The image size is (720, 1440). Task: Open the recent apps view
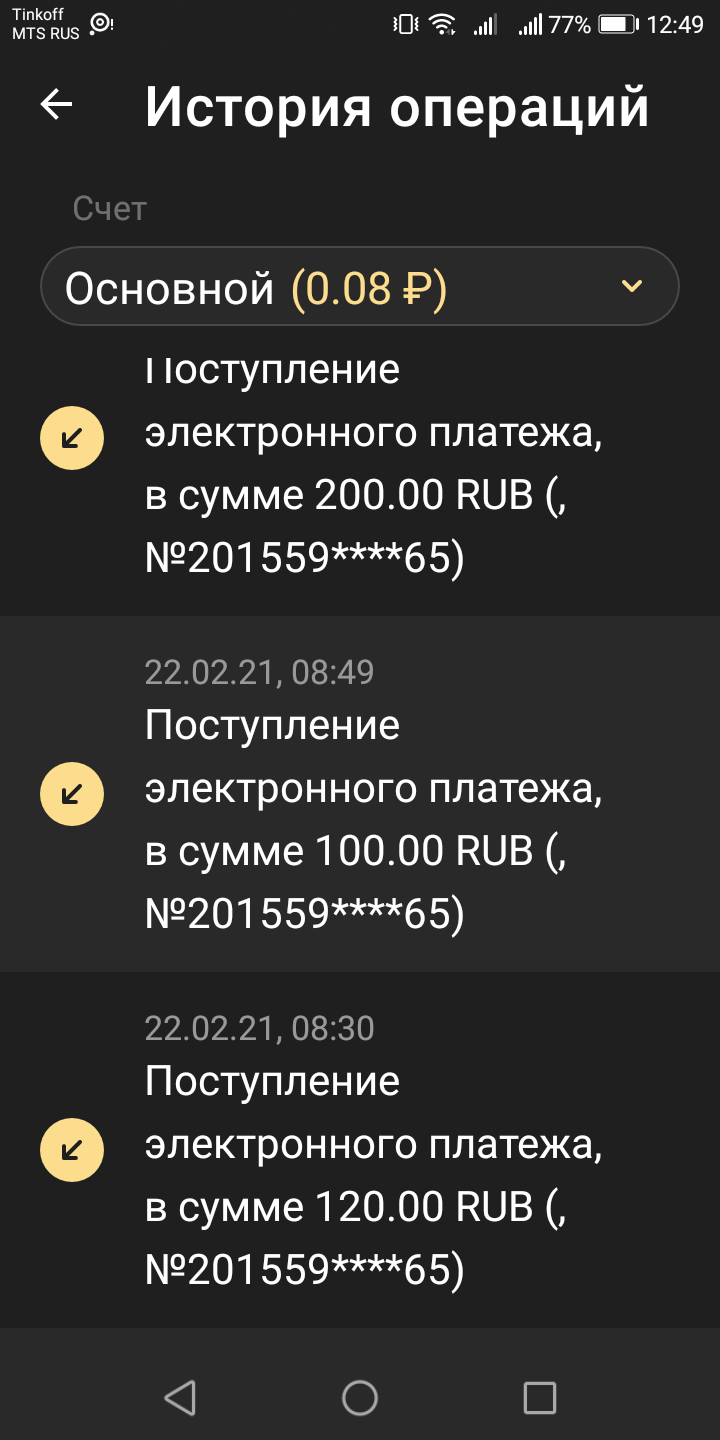(539, 1397)
